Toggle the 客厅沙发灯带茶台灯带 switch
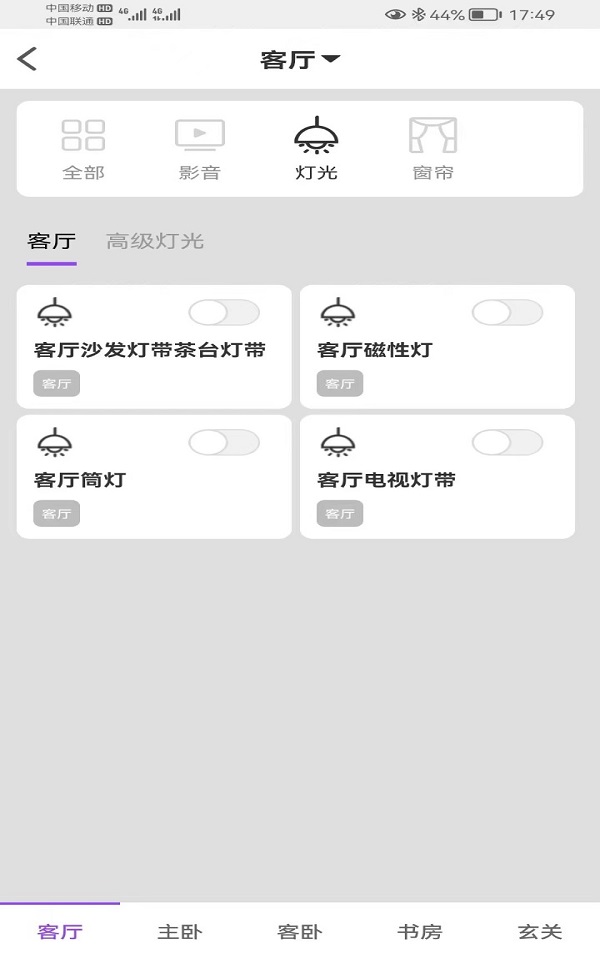This screenshot has width=600, height=960. [x=224, y=313]
